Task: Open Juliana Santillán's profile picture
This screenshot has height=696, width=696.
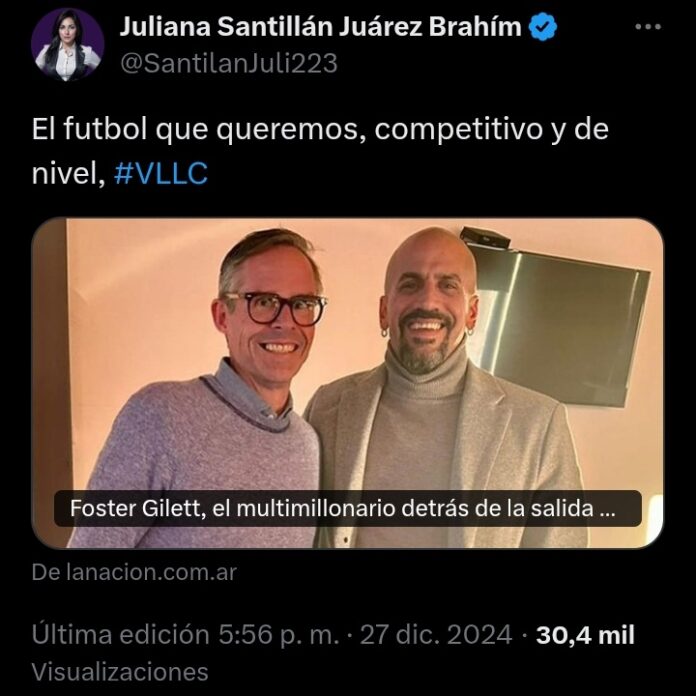Action: click(68, 45)
